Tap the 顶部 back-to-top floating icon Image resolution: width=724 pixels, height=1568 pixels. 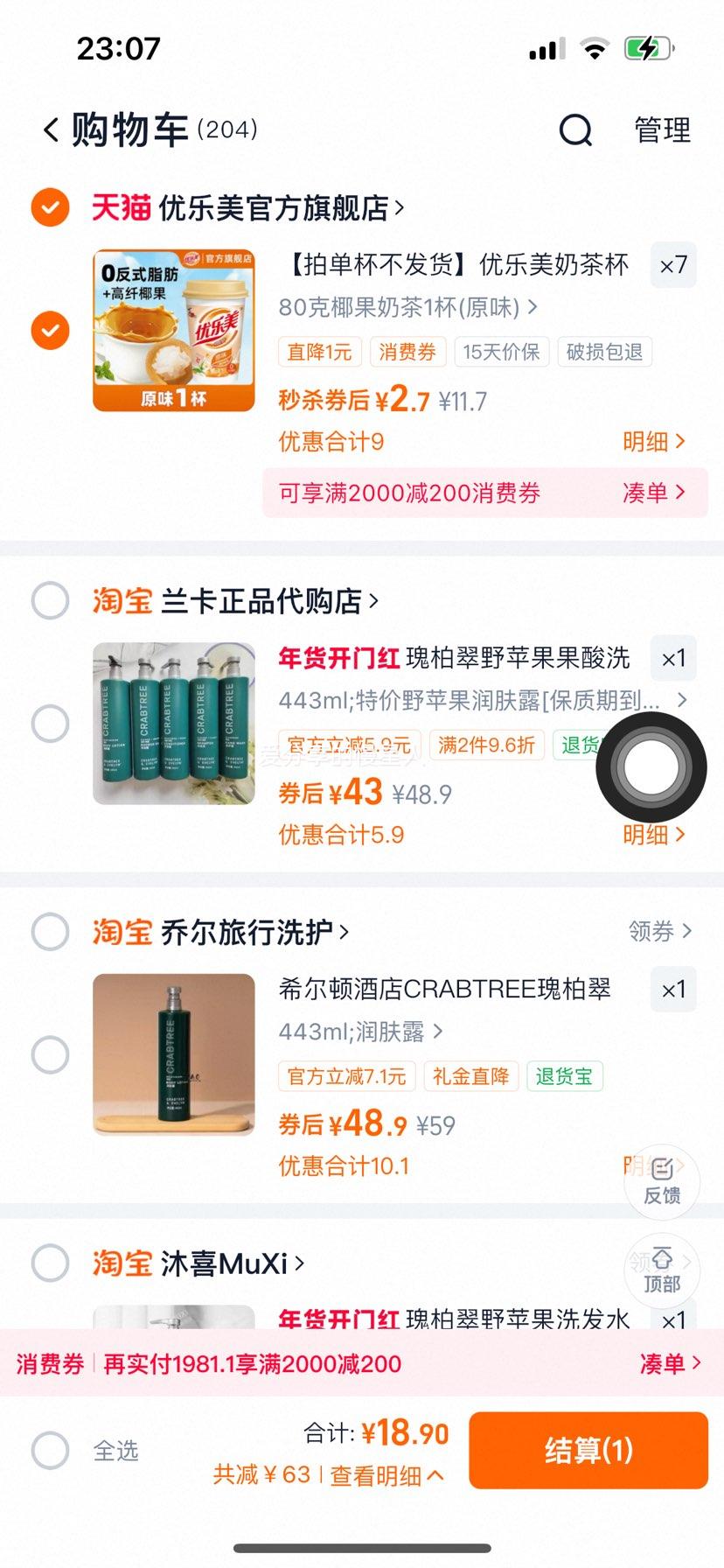tap(662, 1271)
